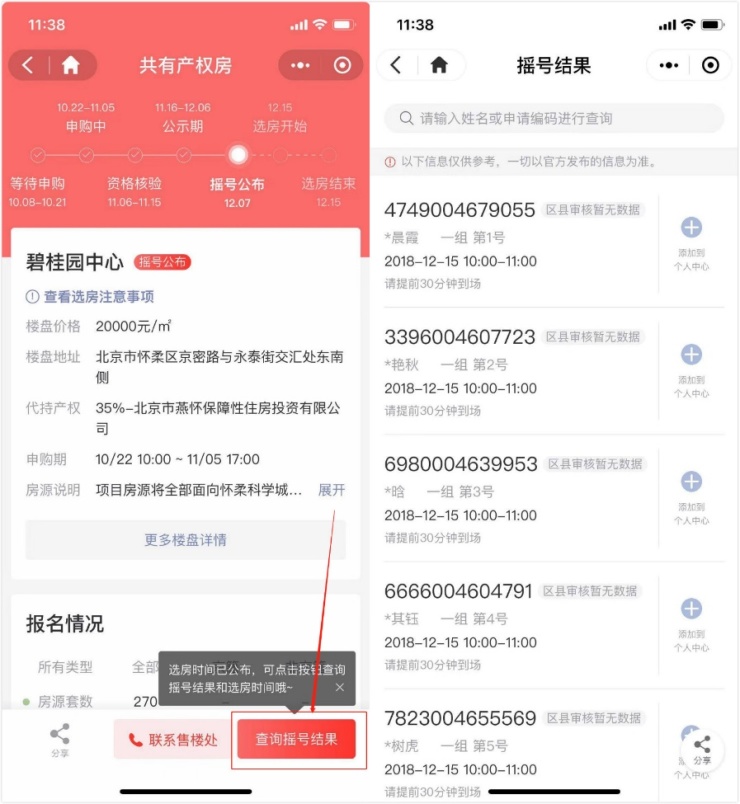
Task: Tap home icon on 摇号结果 page
Action: coord(439,66)
